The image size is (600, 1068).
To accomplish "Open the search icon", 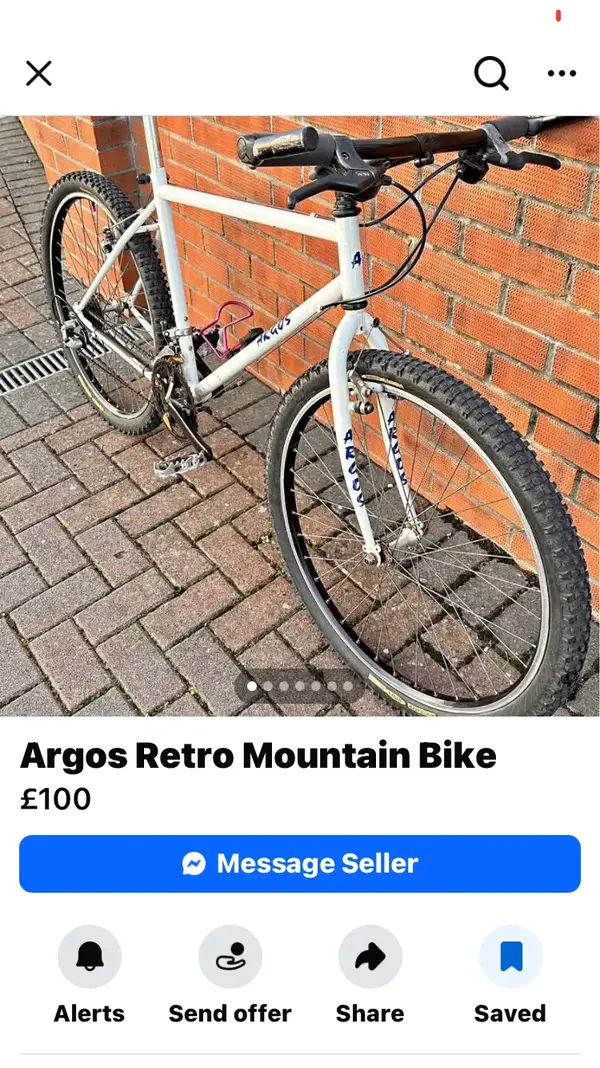I will [490, 73].
